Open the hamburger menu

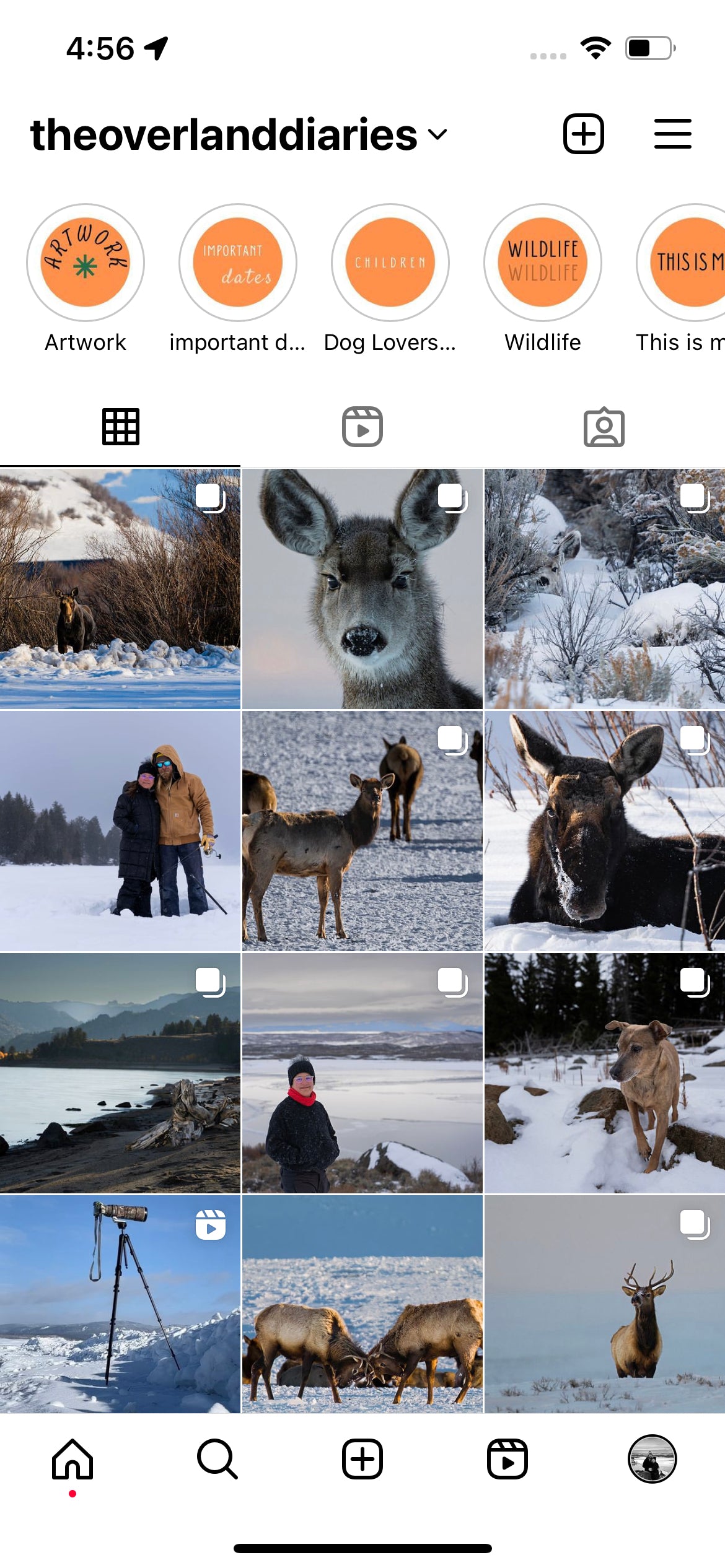(672, 134)
